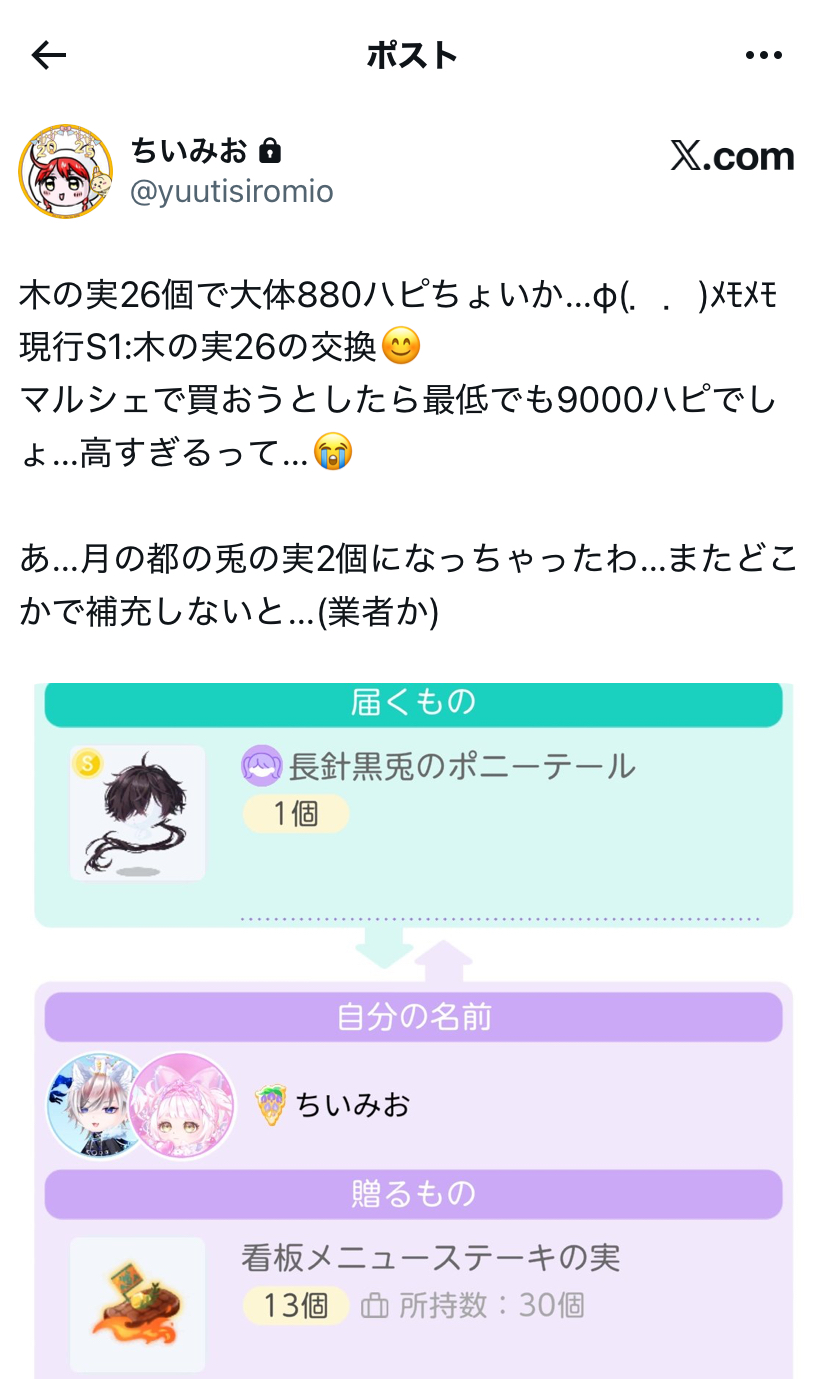
Task: View the @yuutisiromio profile
Action: point(232,191)
